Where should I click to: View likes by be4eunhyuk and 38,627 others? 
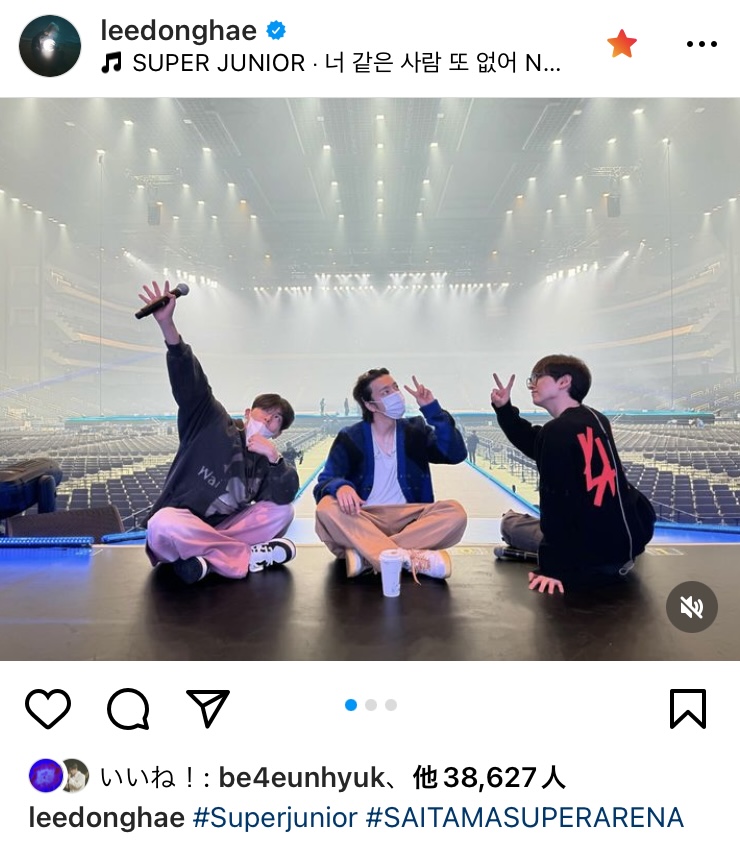pos(332,777)
